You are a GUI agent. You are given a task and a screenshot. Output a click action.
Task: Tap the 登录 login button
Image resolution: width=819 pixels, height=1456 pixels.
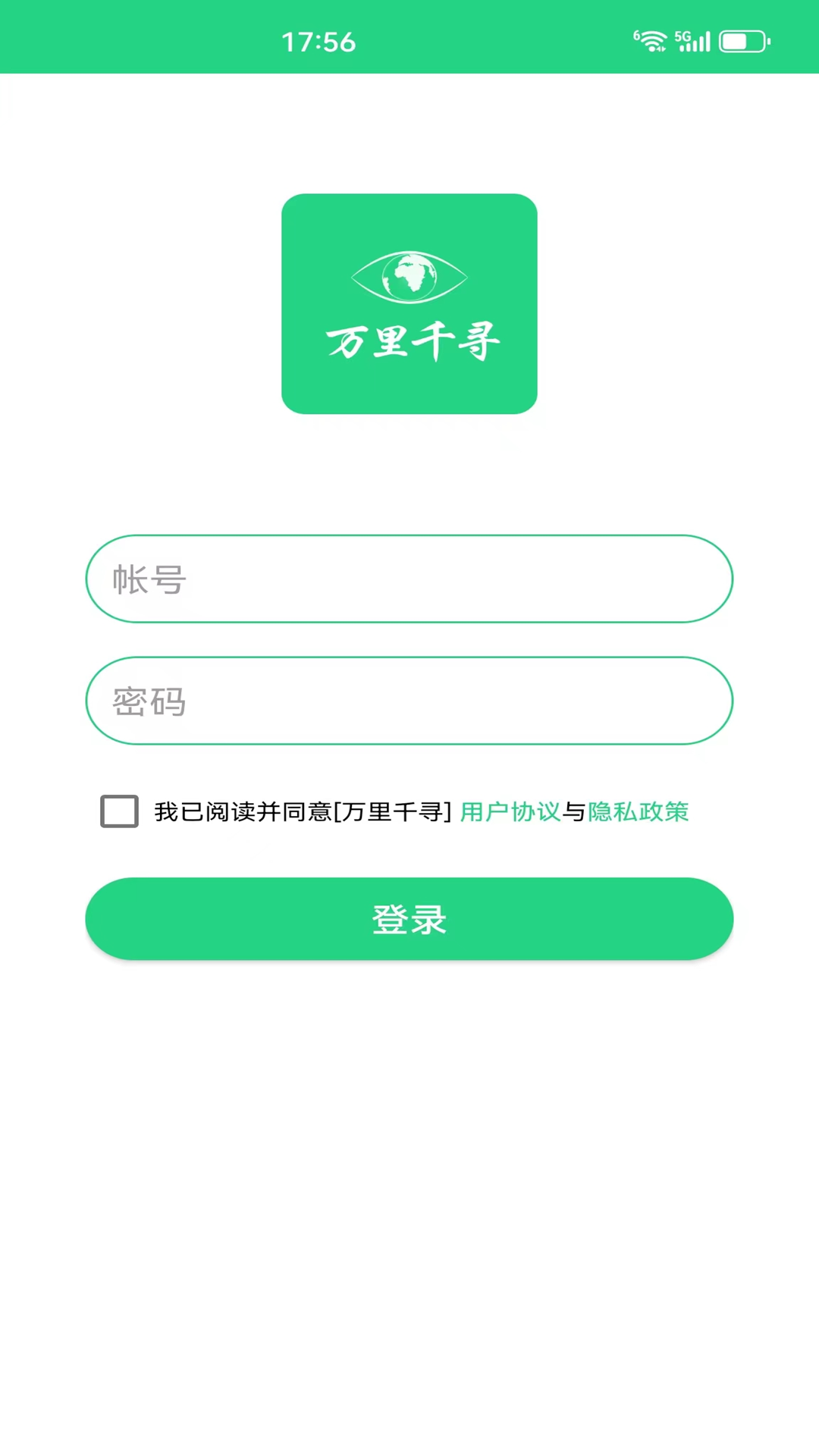(409, 919)
